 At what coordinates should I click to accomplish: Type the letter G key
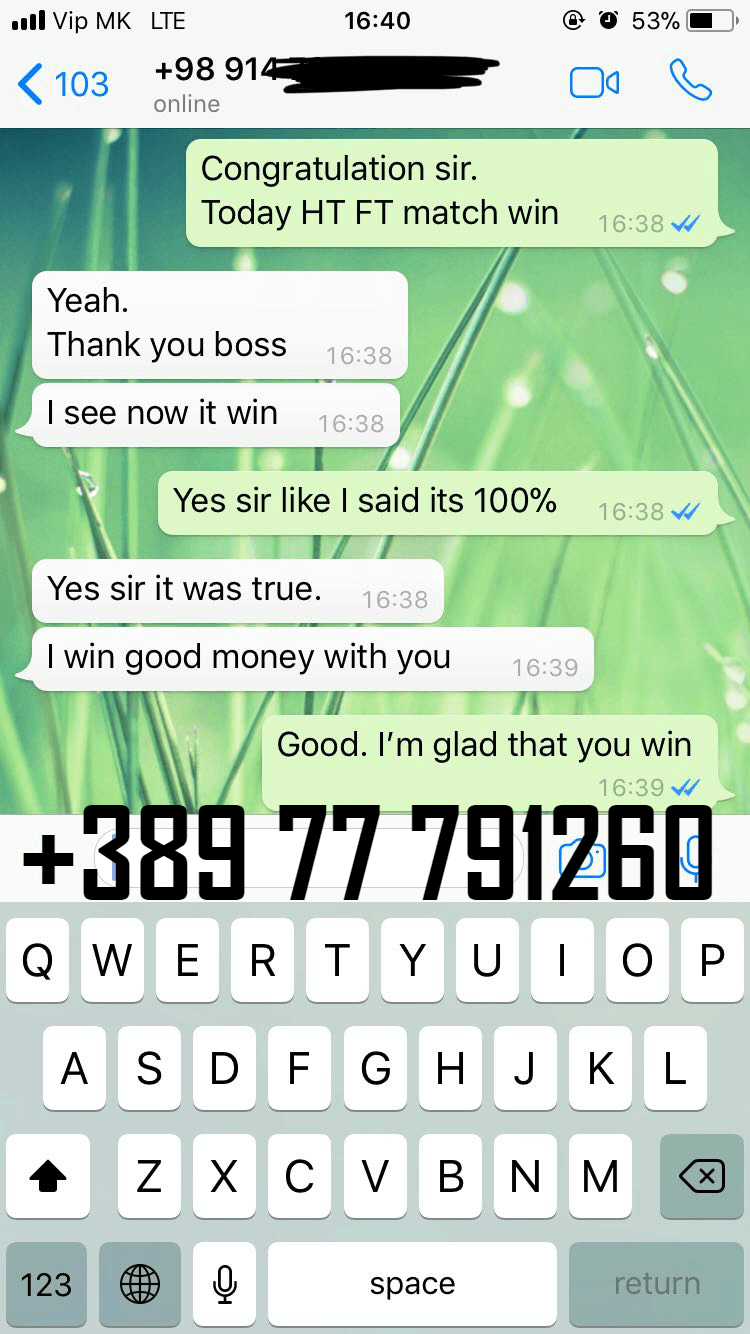point(375,1069)
